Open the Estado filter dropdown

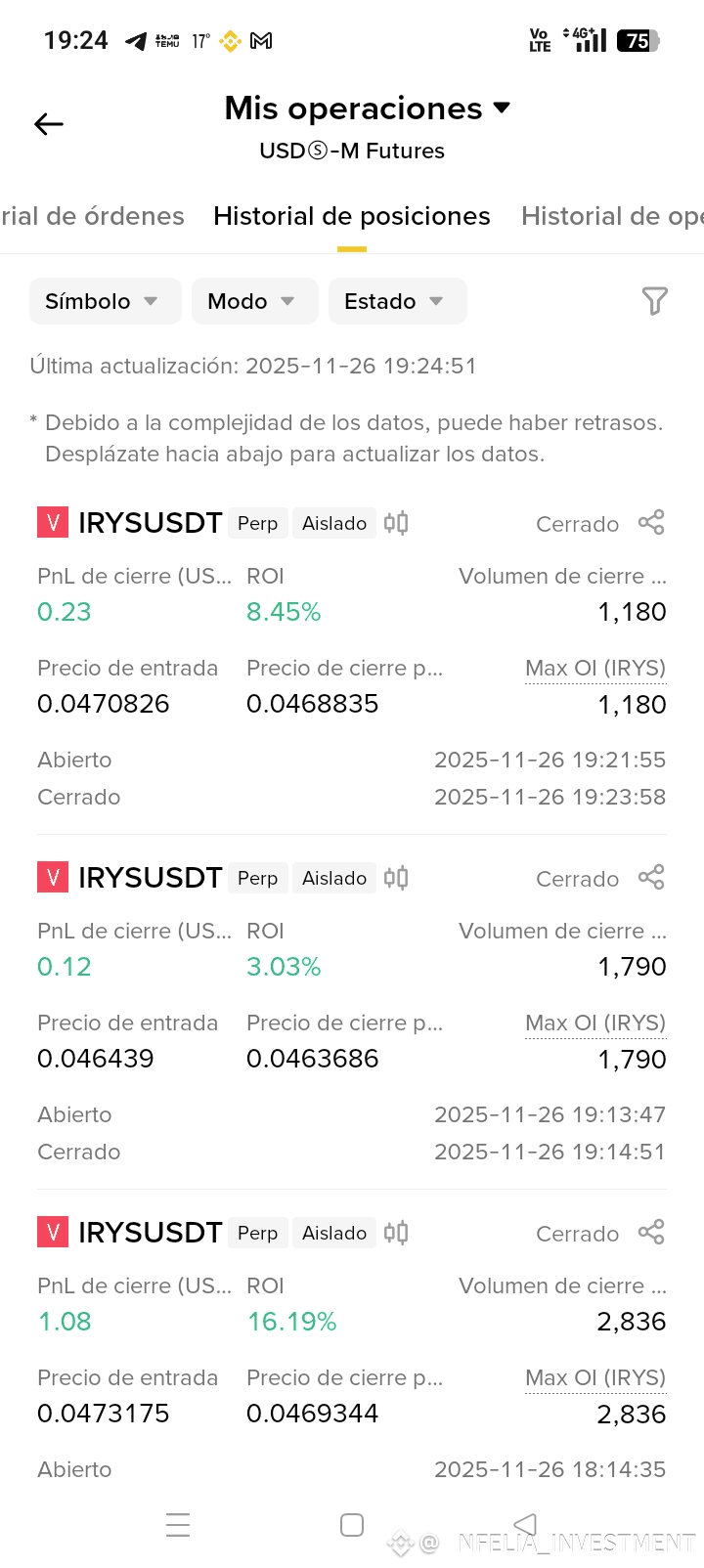pos(397,301)
